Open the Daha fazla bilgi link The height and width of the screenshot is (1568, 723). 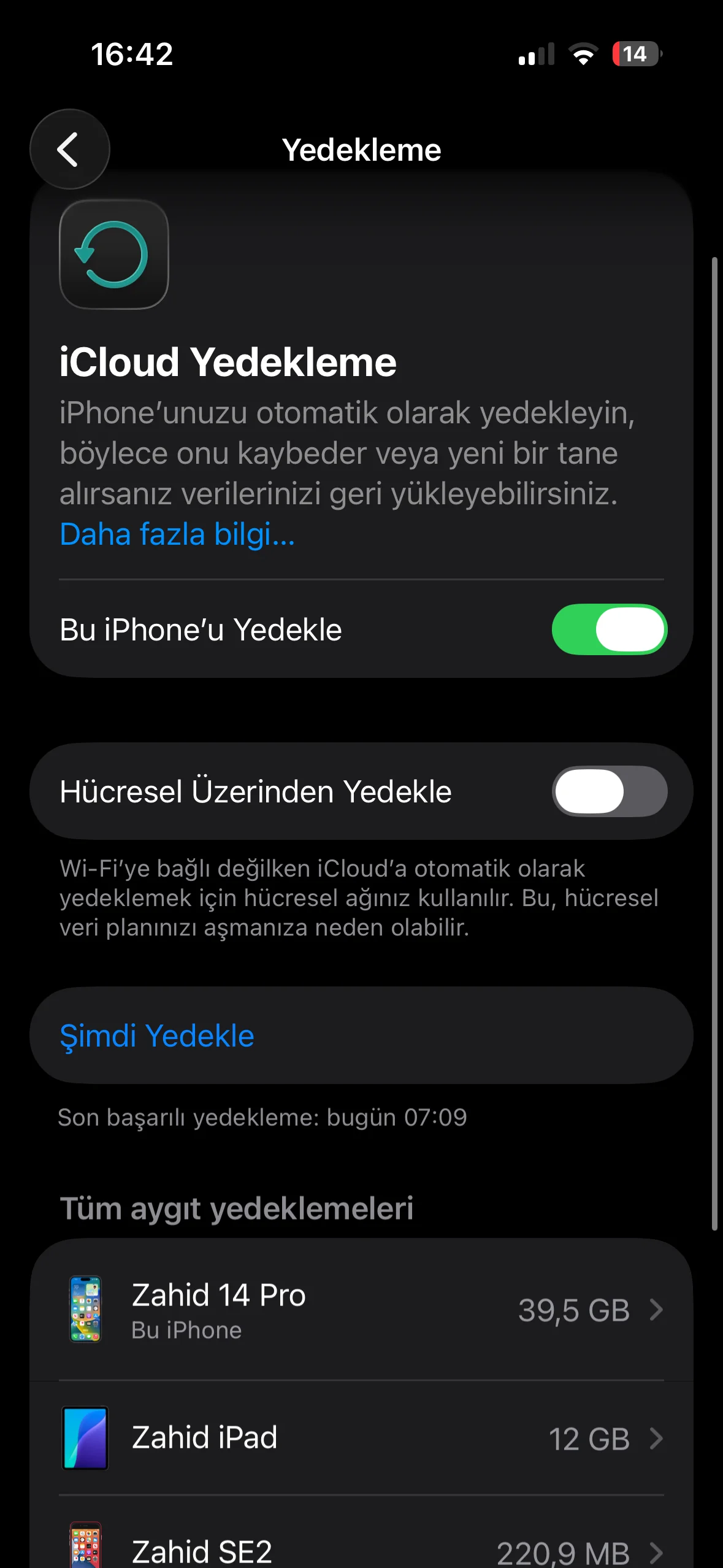tap(177, 534)
